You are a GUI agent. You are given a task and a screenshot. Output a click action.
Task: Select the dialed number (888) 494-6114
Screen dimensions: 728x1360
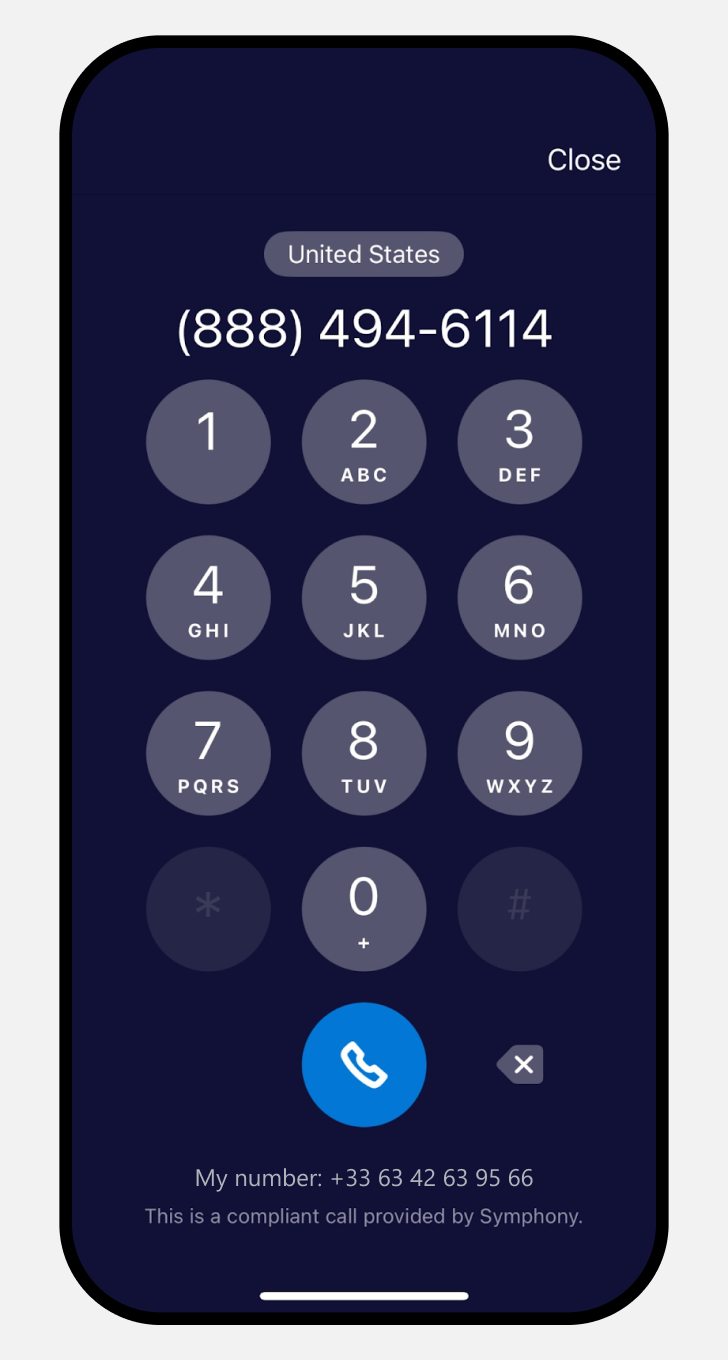coord(364,330)
